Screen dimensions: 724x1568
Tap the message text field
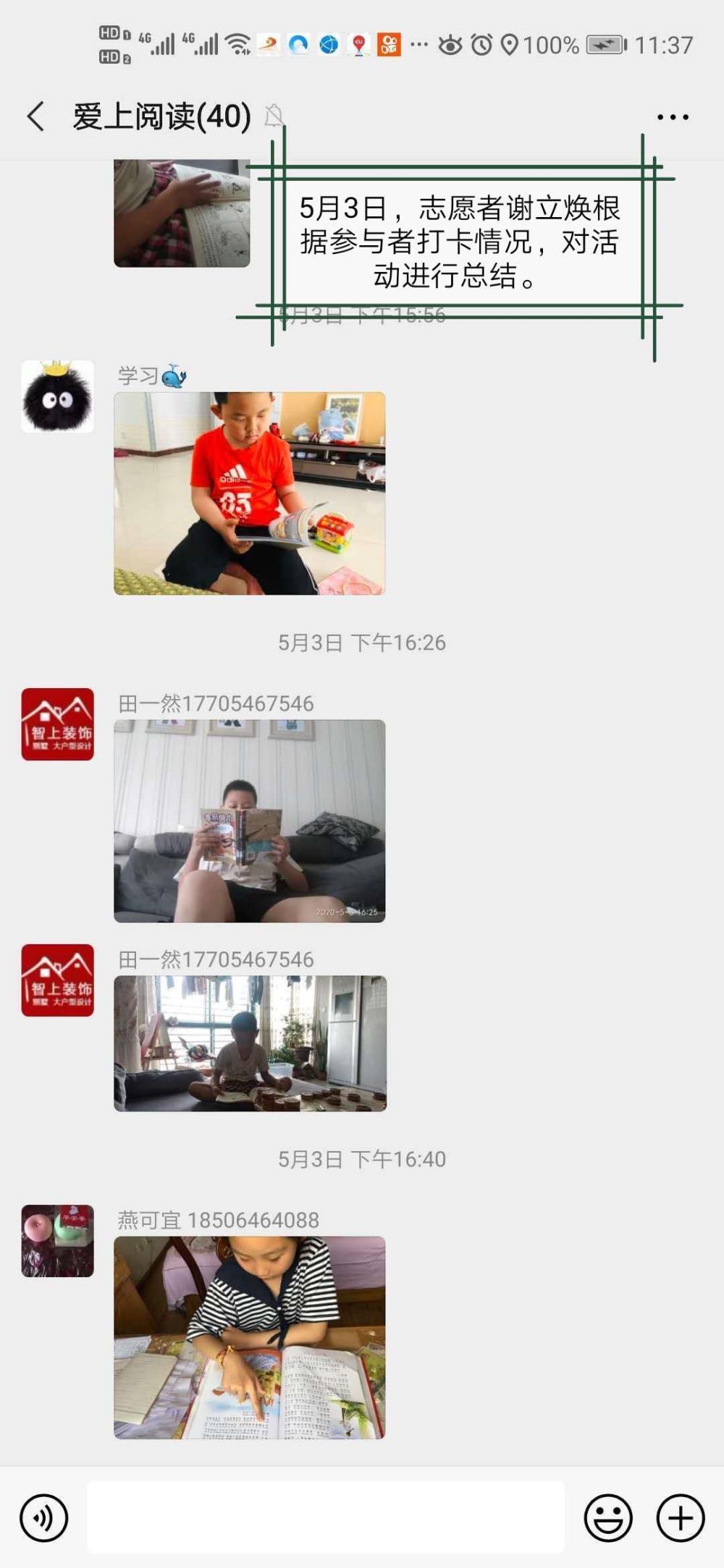(x=326, y=1517)
